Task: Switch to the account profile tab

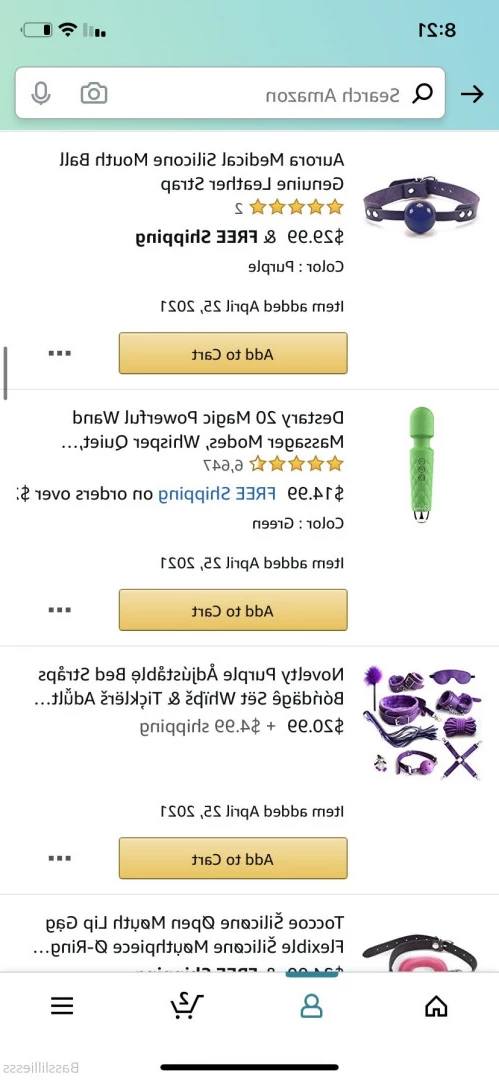Action: 312,1006
